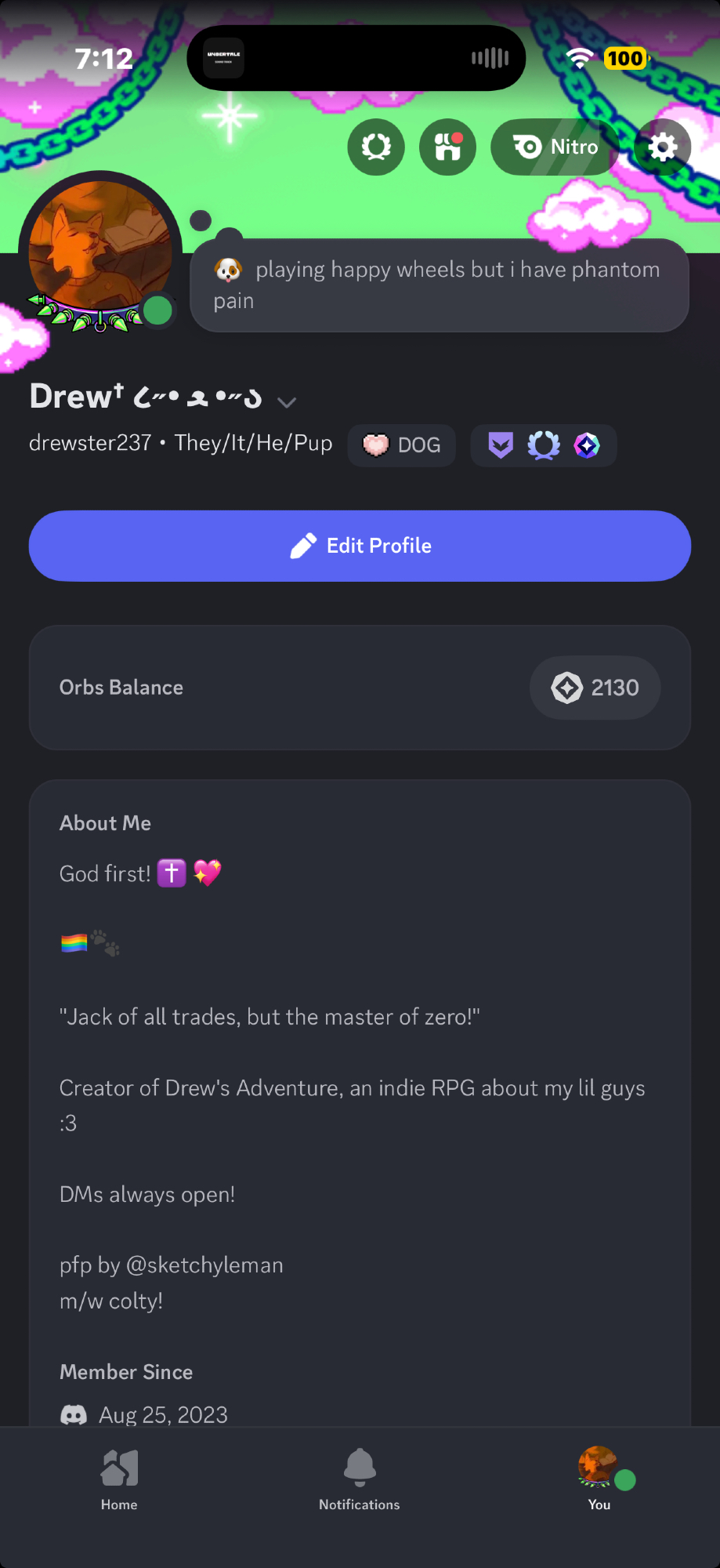
Task: Tap the Edit Profile button
Action: (x=360, y=546)
